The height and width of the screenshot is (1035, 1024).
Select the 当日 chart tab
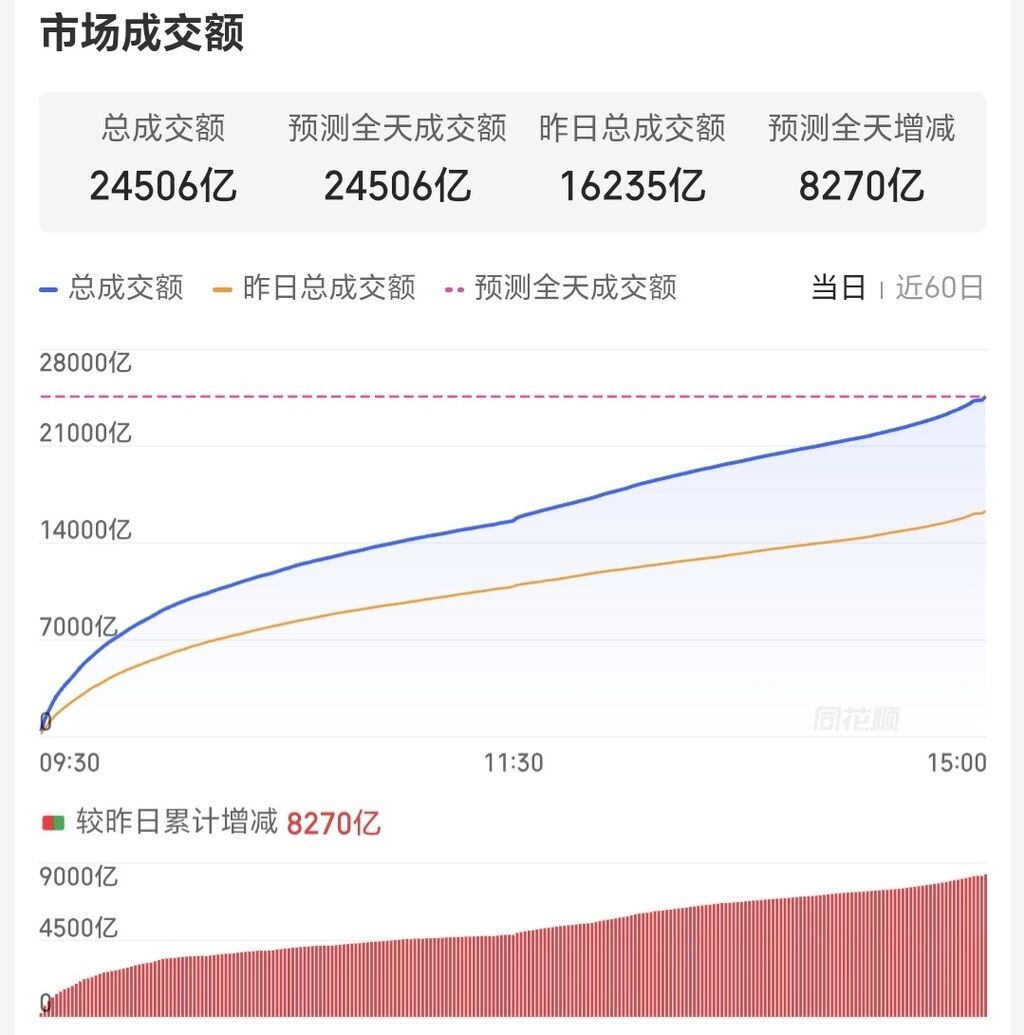point(837,288)
